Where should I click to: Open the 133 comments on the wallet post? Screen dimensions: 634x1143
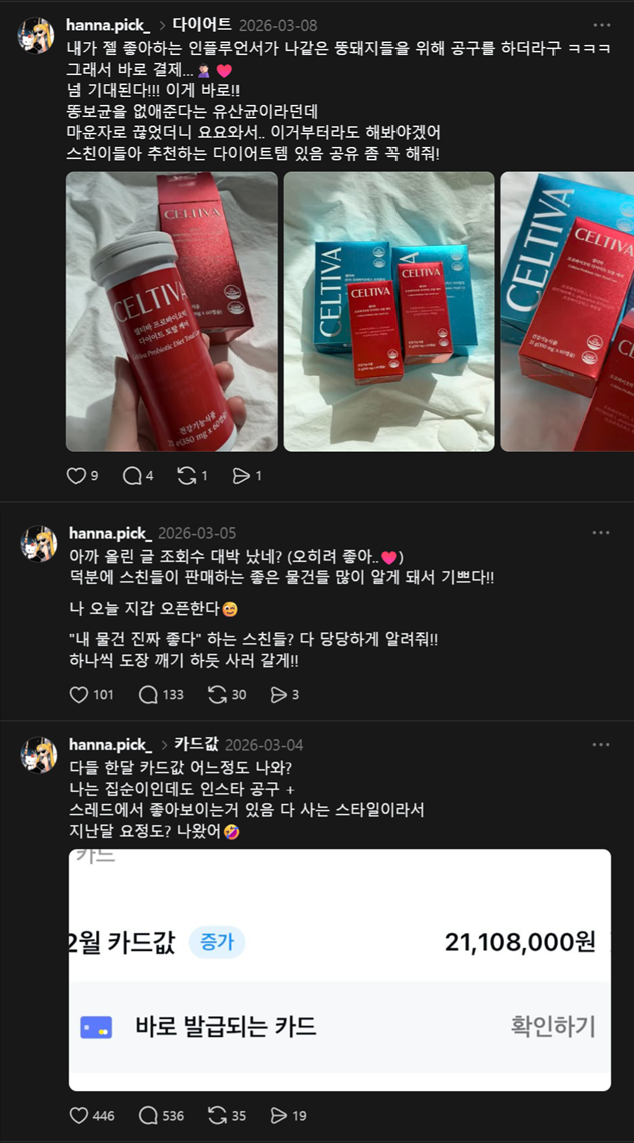[148, 694]
